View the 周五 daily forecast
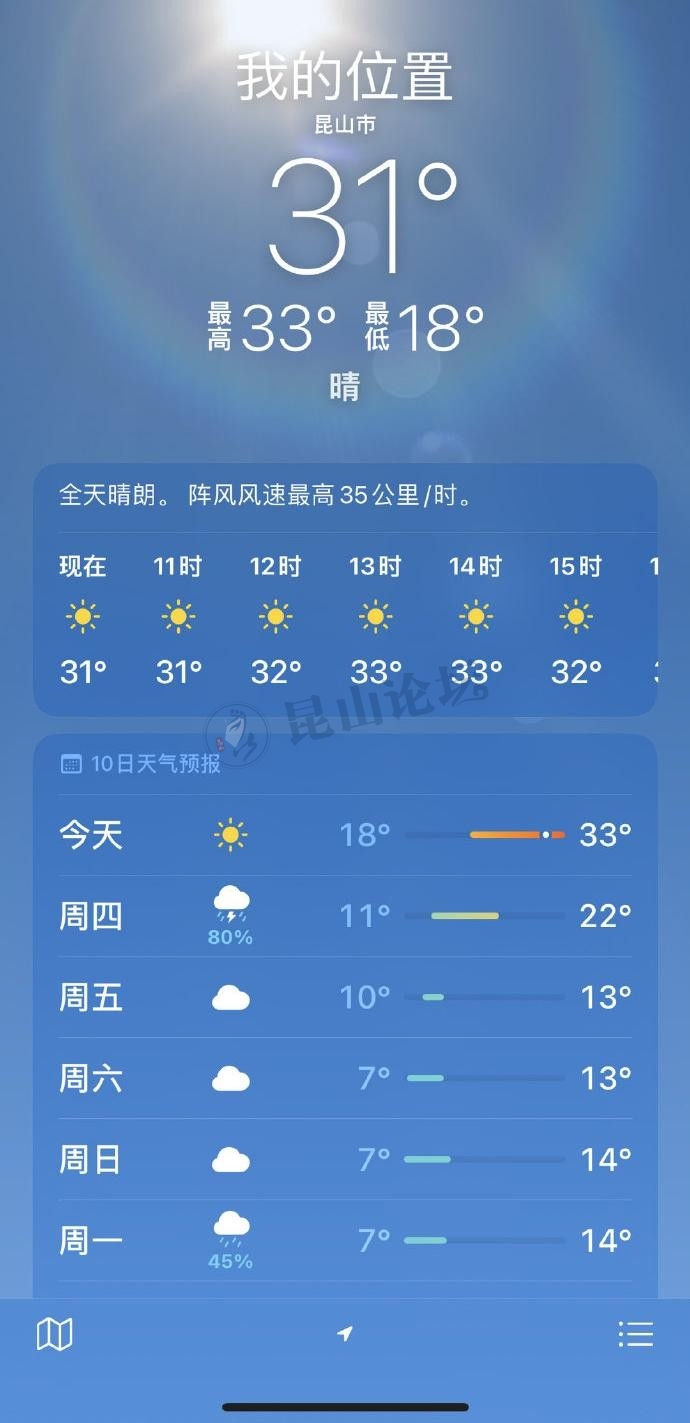The width and height of the screenshot is (690, 1423). (345, 997)
